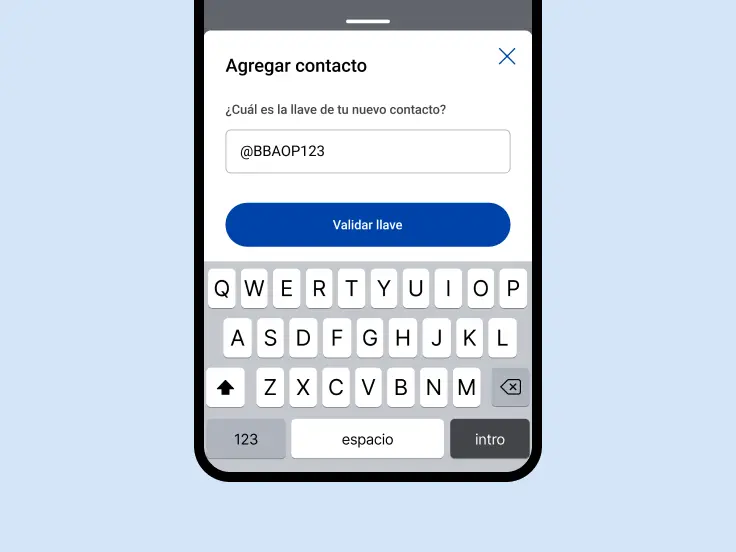Tap Validar llave button
The width and height of the screenshot is (736, 552).
(x=367, y=225)
